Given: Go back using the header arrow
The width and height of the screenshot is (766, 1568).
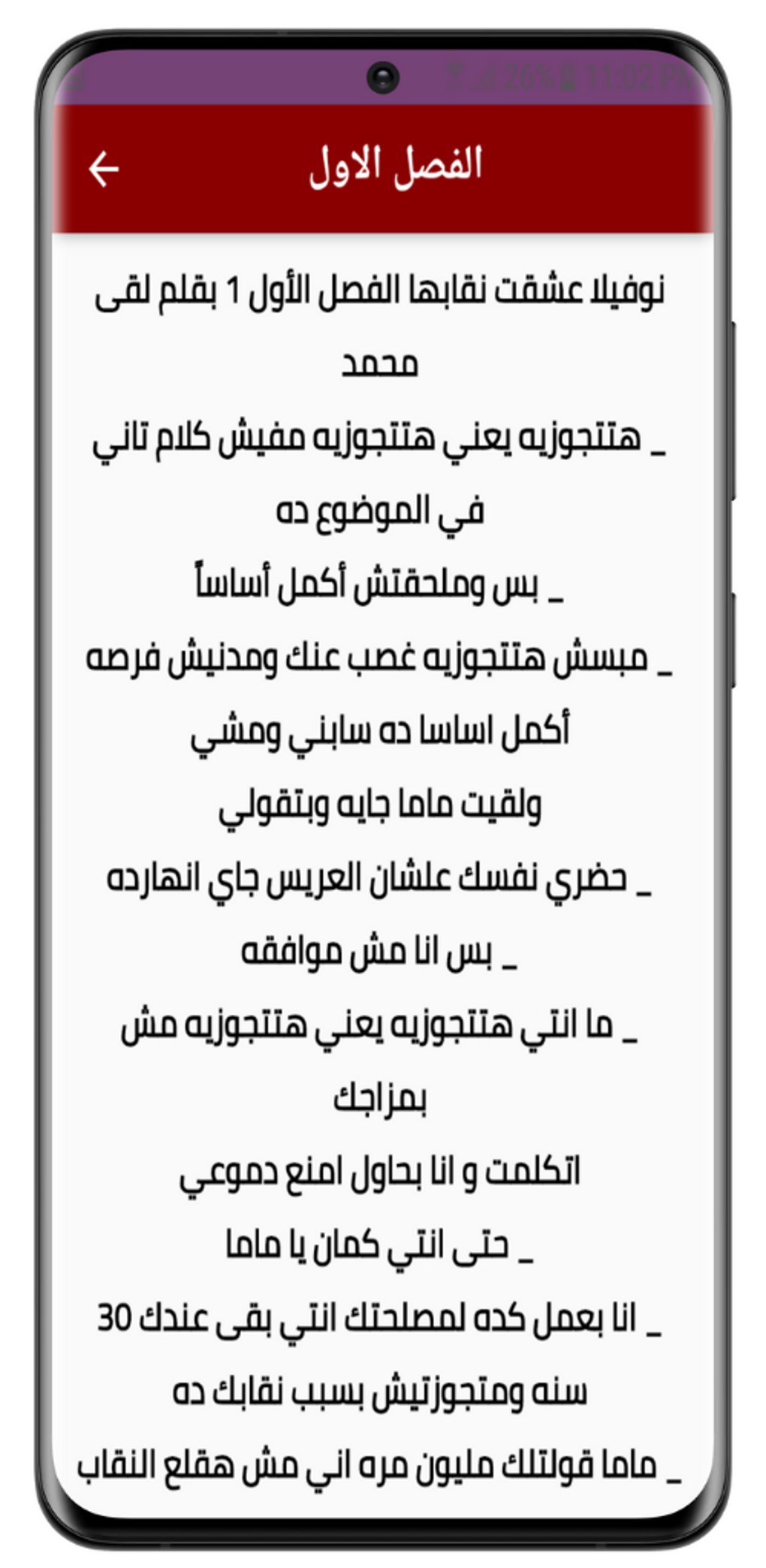Looking at the screenshot, I should 104,168.
